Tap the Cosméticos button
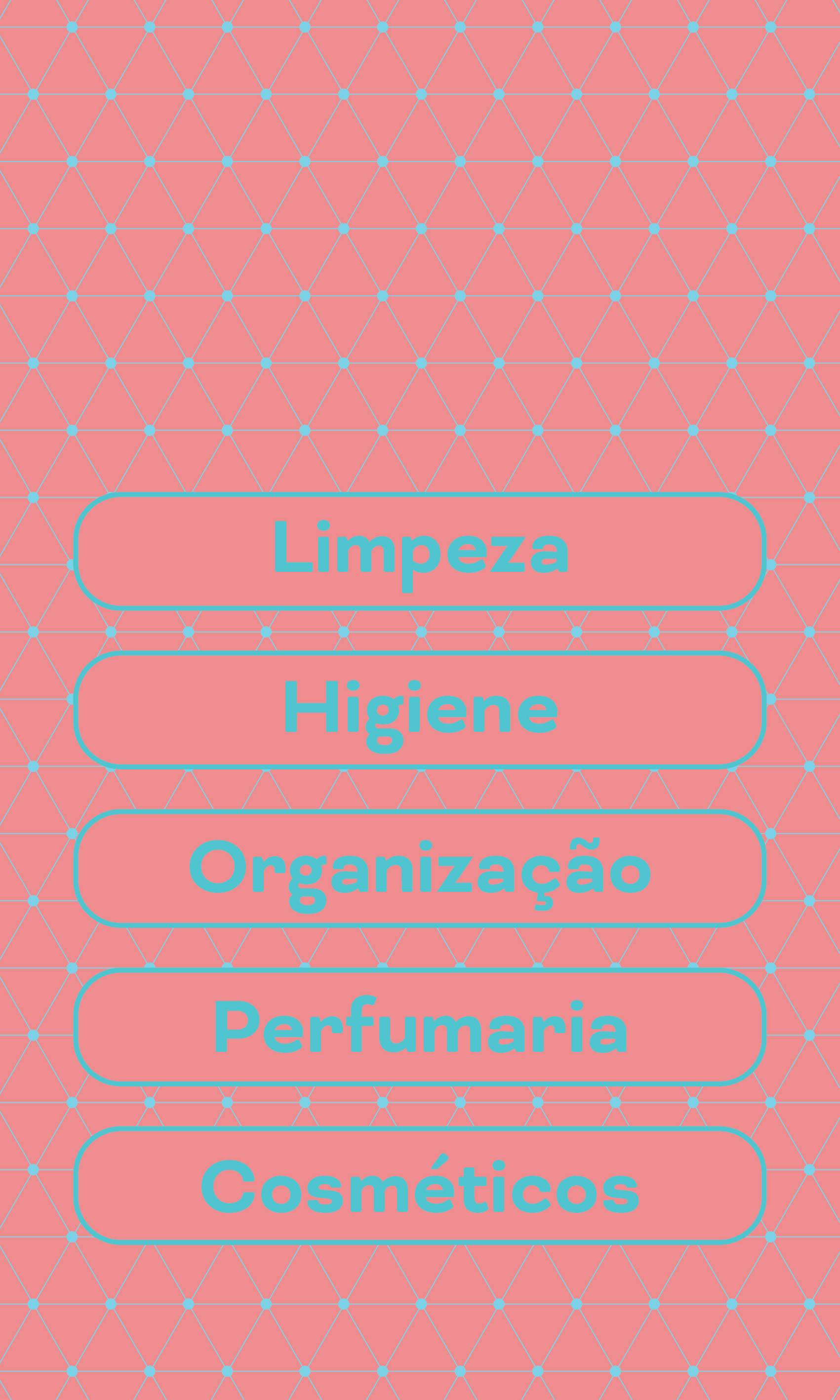This screenshot has width=840, height=1400. pyautogui.click(x=420, y=1186)
